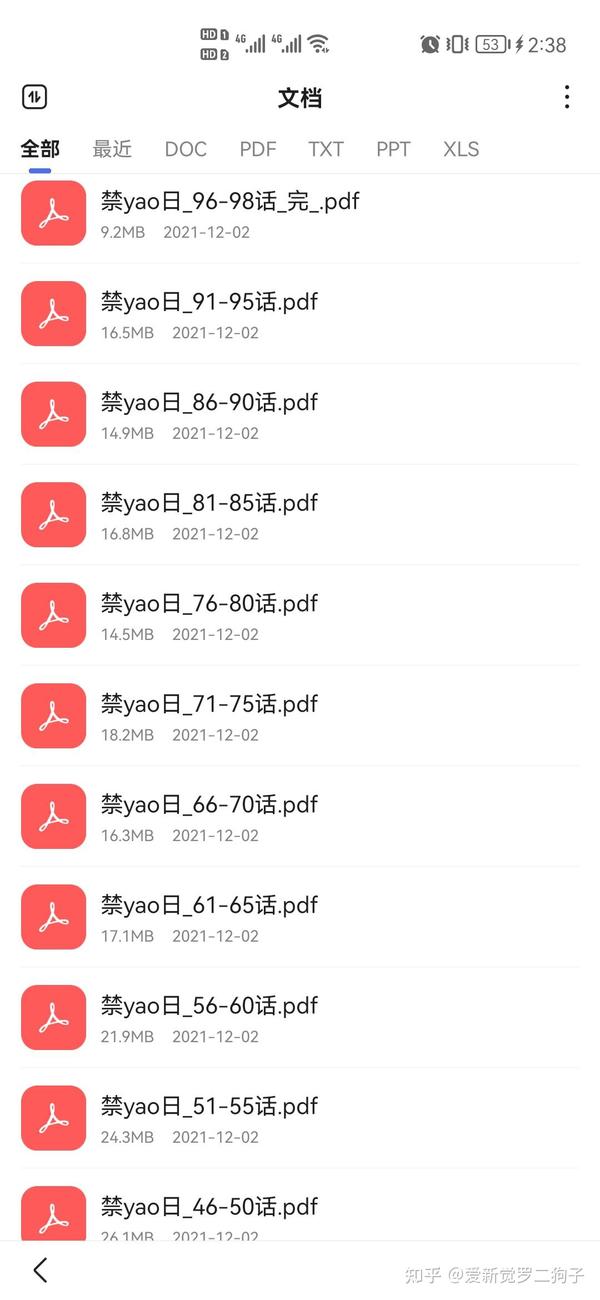Open the three-dot overflow menu
This screenshot has width=600, height=1300.
[567, 97]
